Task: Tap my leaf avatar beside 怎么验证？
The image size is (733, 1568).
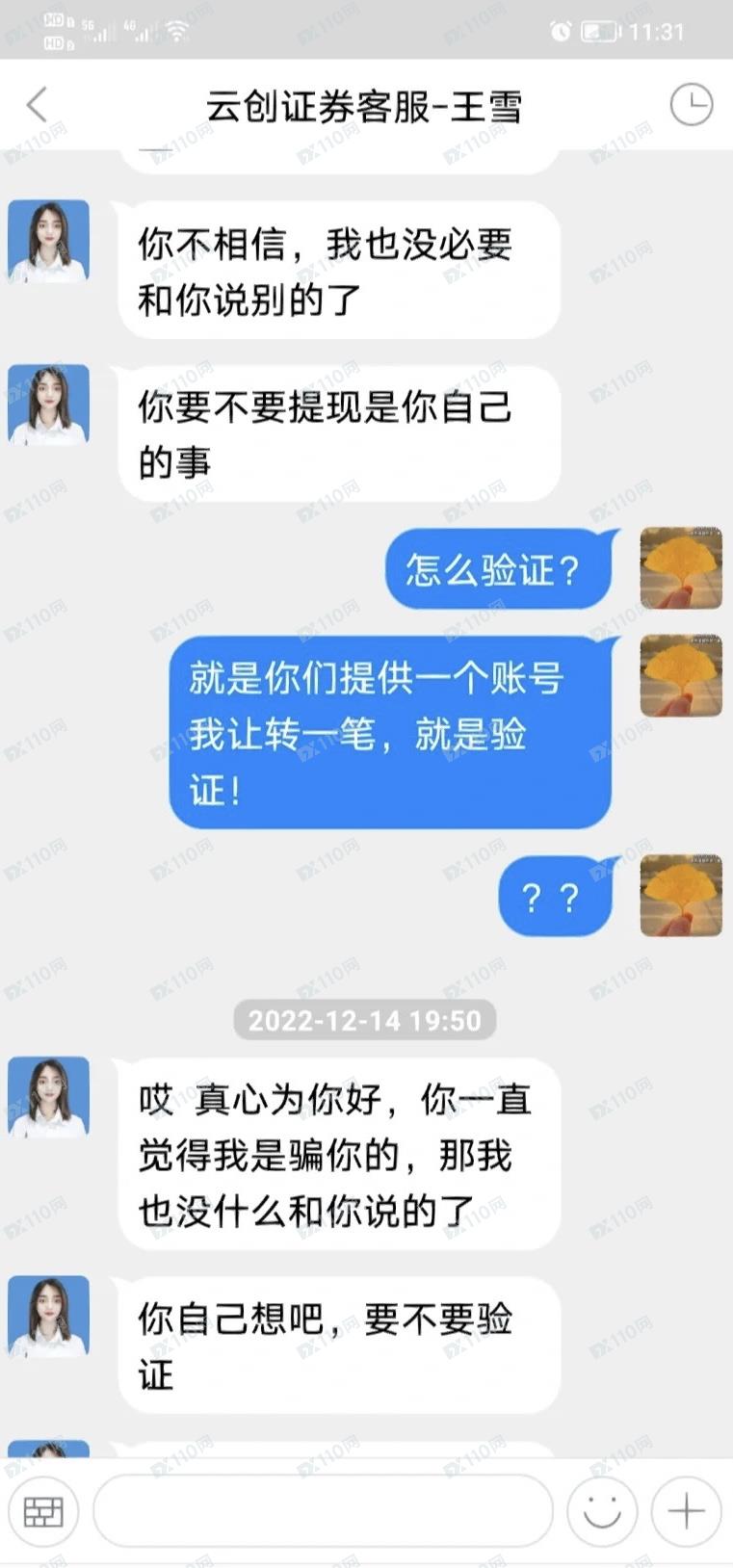Action: (680, 567)
